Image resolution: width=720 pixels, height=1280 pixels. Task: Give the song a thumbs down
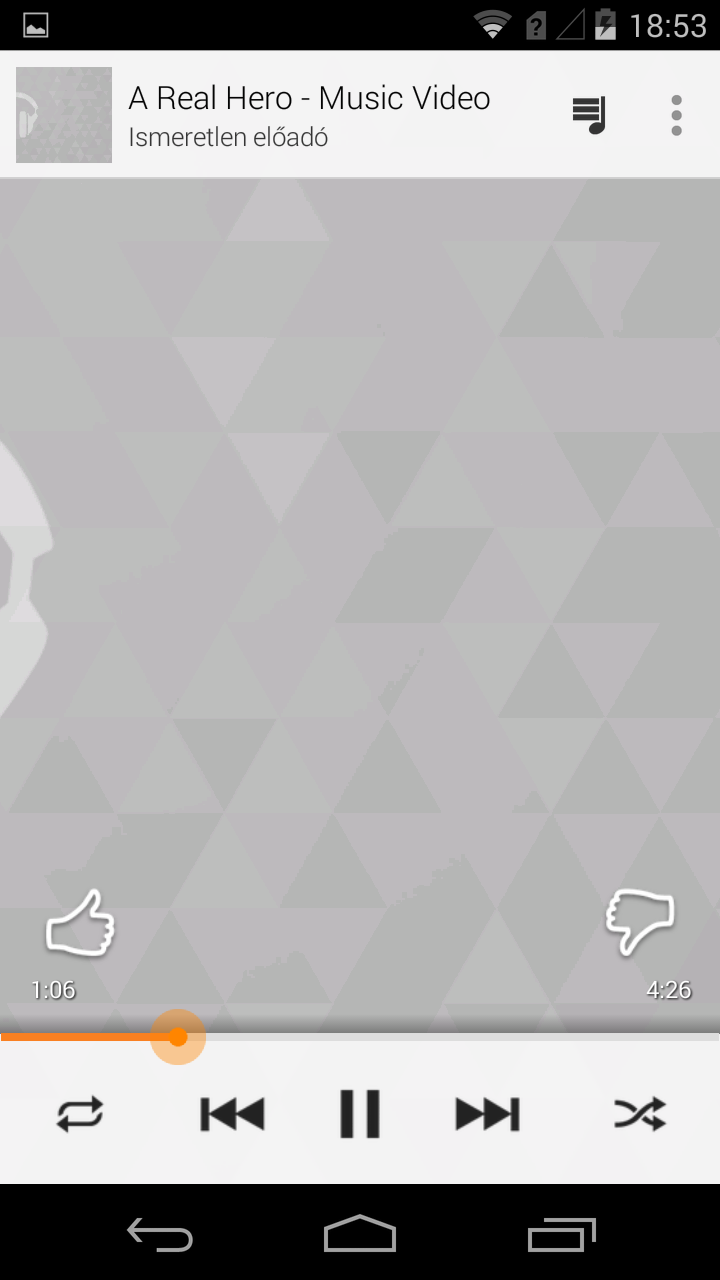coord(640,922)
